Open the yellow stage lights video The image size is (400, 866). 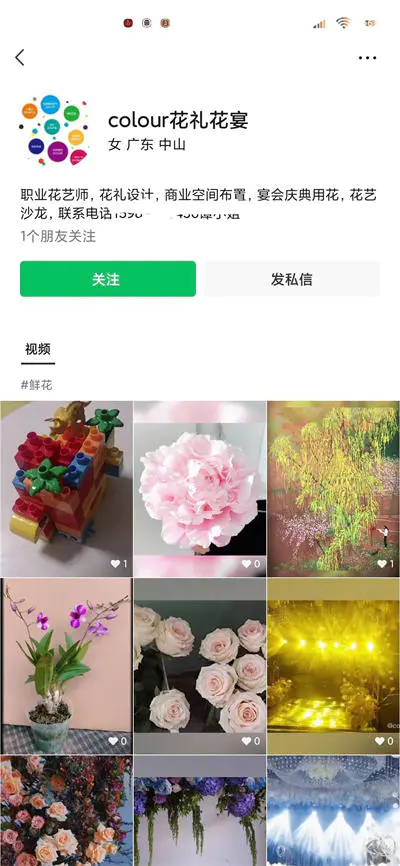(x=334, y=666)
